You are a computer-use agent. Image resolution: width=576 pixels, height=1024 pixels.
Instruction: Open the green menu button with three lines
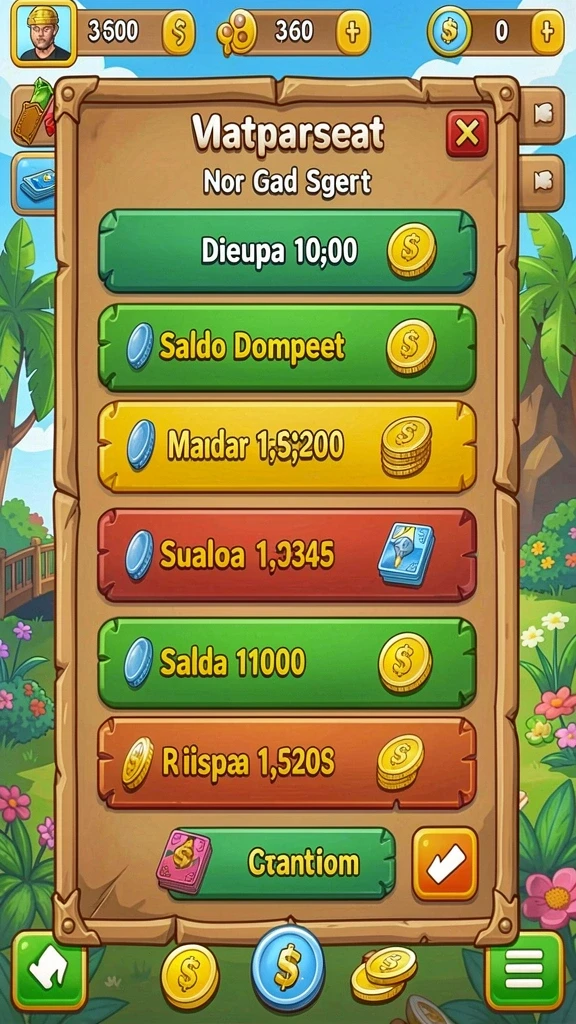pyautogui.click(x=524, y=970)
